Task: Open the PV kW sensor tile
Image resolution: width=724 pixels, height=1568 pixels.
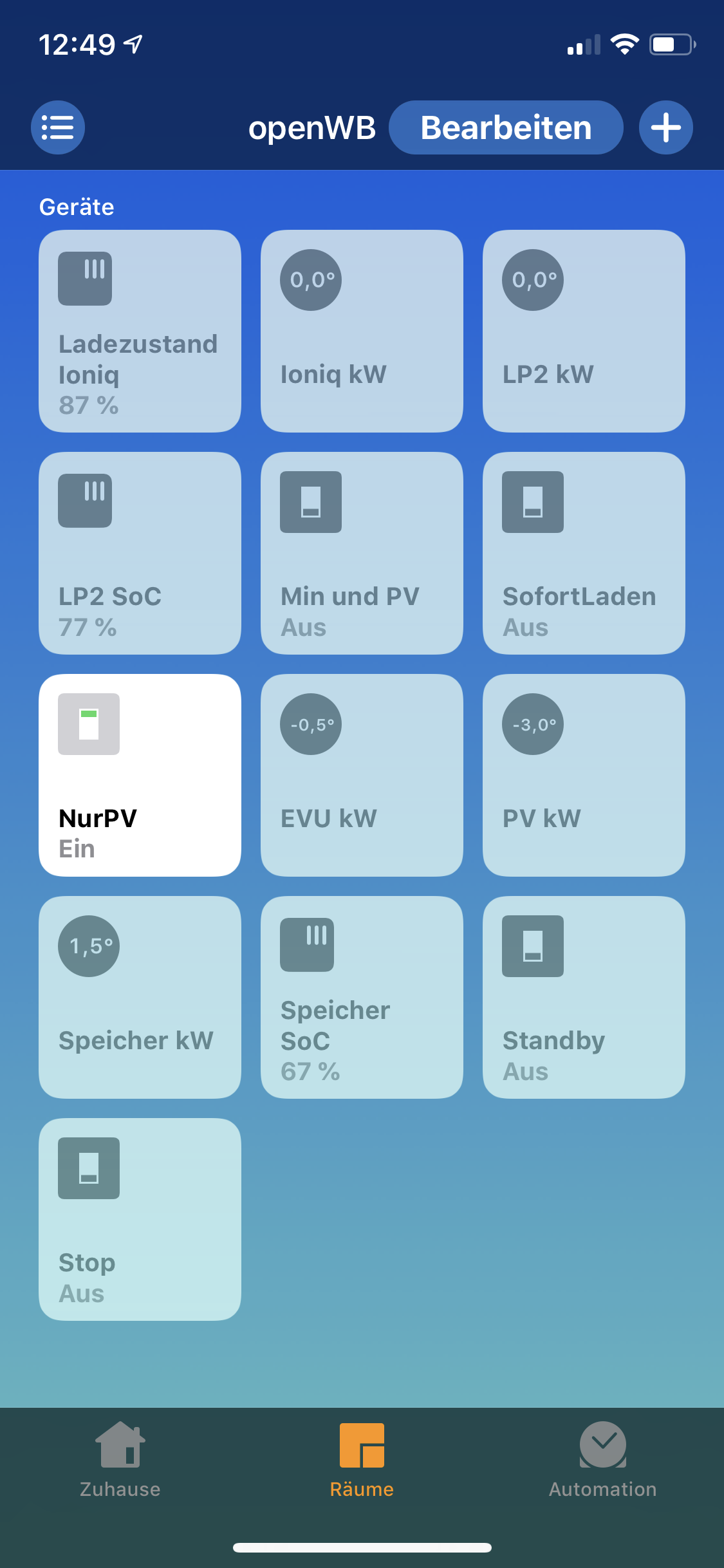Action: tap(584, 775)
